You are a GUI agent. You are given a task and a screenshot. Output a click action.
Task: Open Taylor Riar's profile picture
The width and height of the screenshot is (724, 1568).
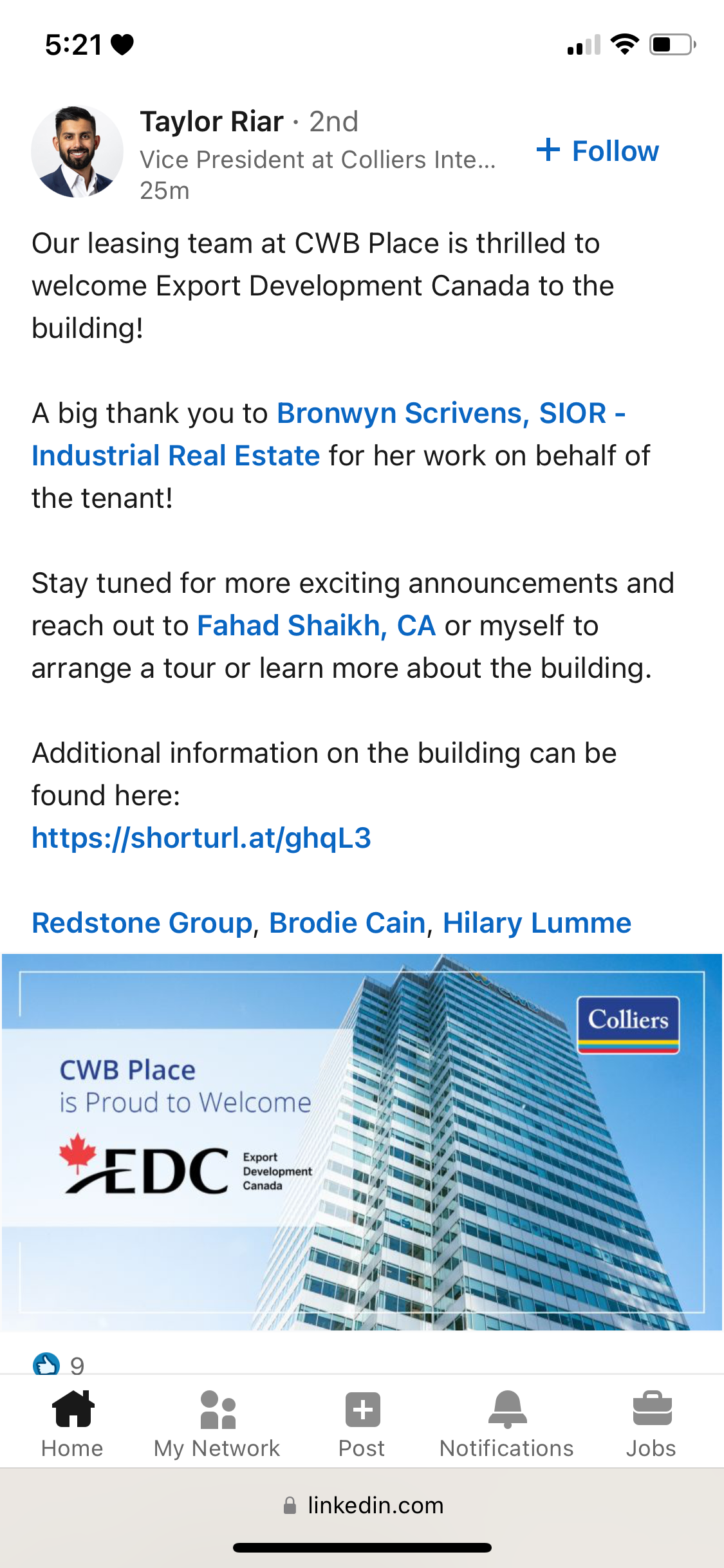[77, 151]
